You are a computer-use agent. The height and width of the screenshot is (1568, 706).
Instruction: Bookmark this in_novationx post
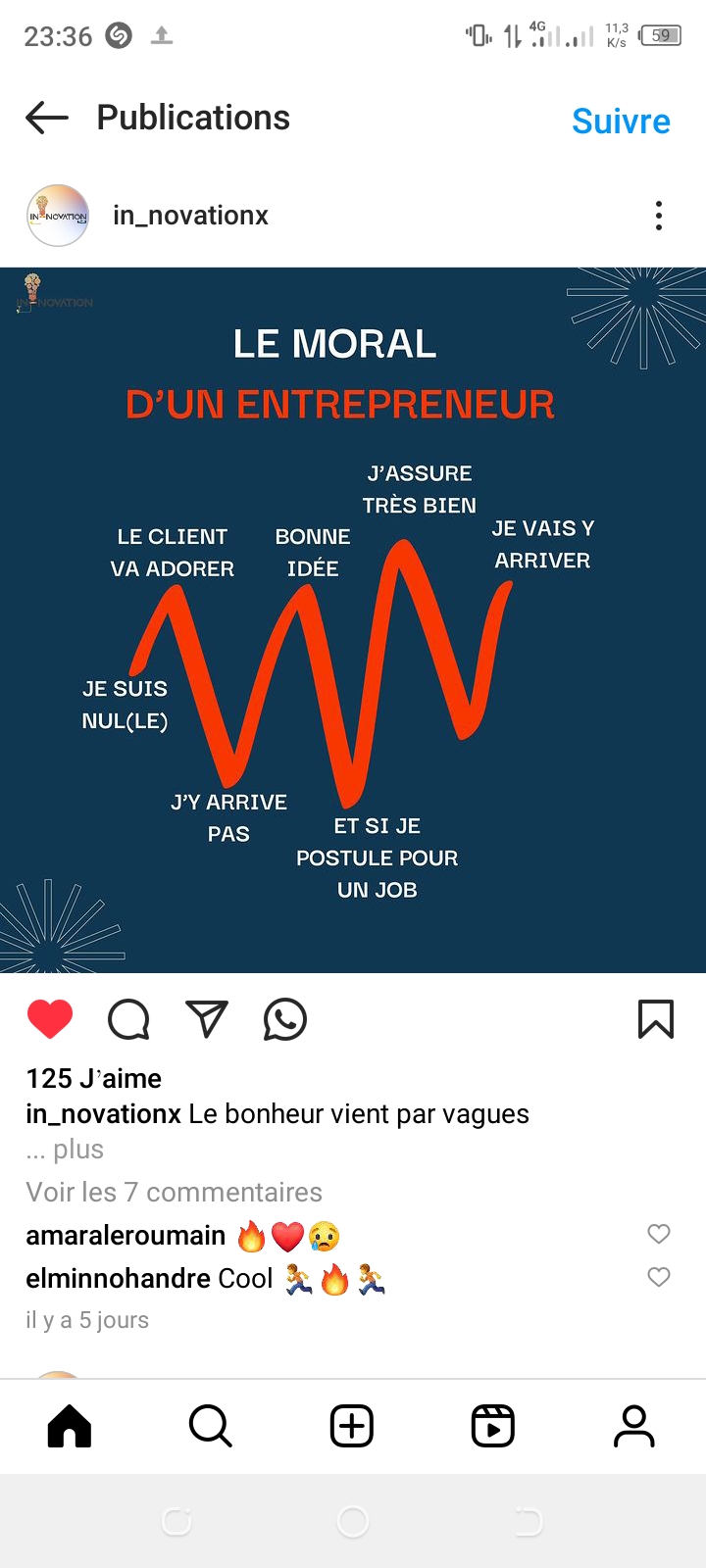tap(656, 1019)
